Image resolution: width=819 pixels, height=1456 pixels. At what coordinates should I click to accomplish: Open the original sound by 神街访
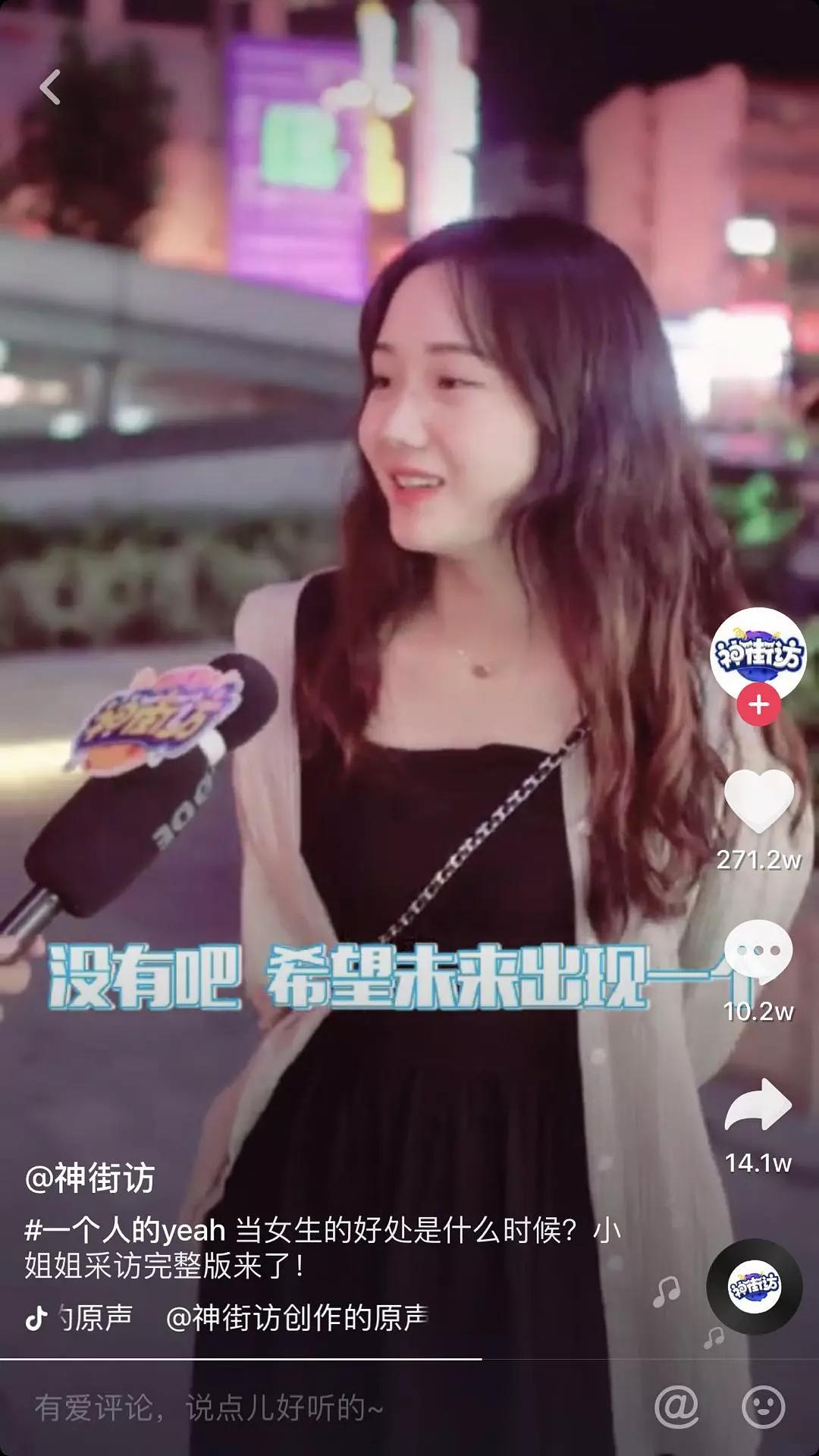click(296, 1318)
